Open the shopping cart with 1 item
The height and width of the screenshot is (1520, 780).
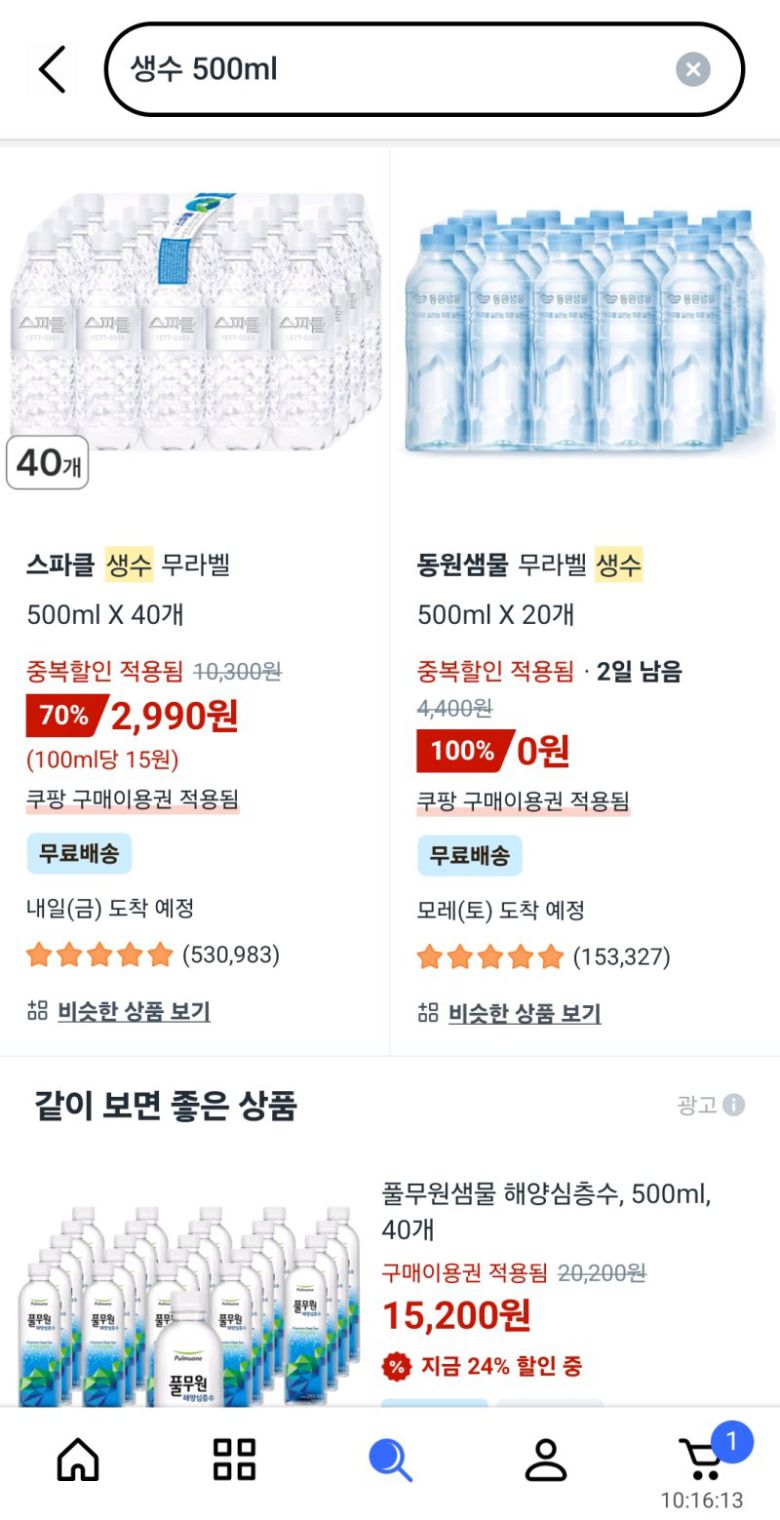coord(703,1460)
